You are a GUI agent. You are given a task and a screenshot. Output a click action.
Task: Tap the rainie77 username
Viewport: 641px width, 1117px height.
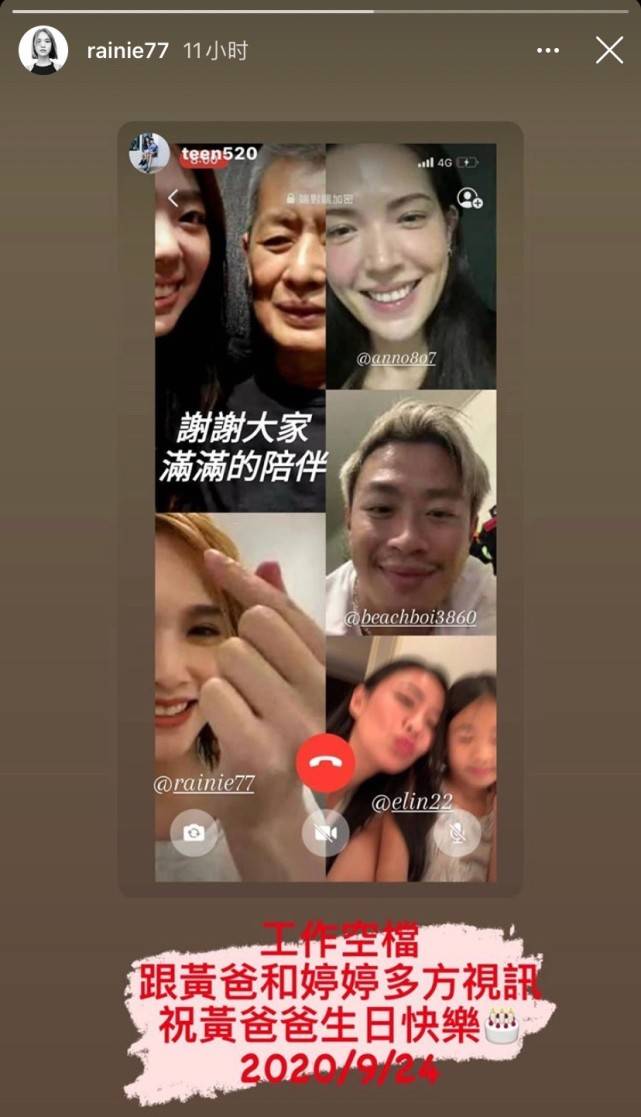(127, 51)
